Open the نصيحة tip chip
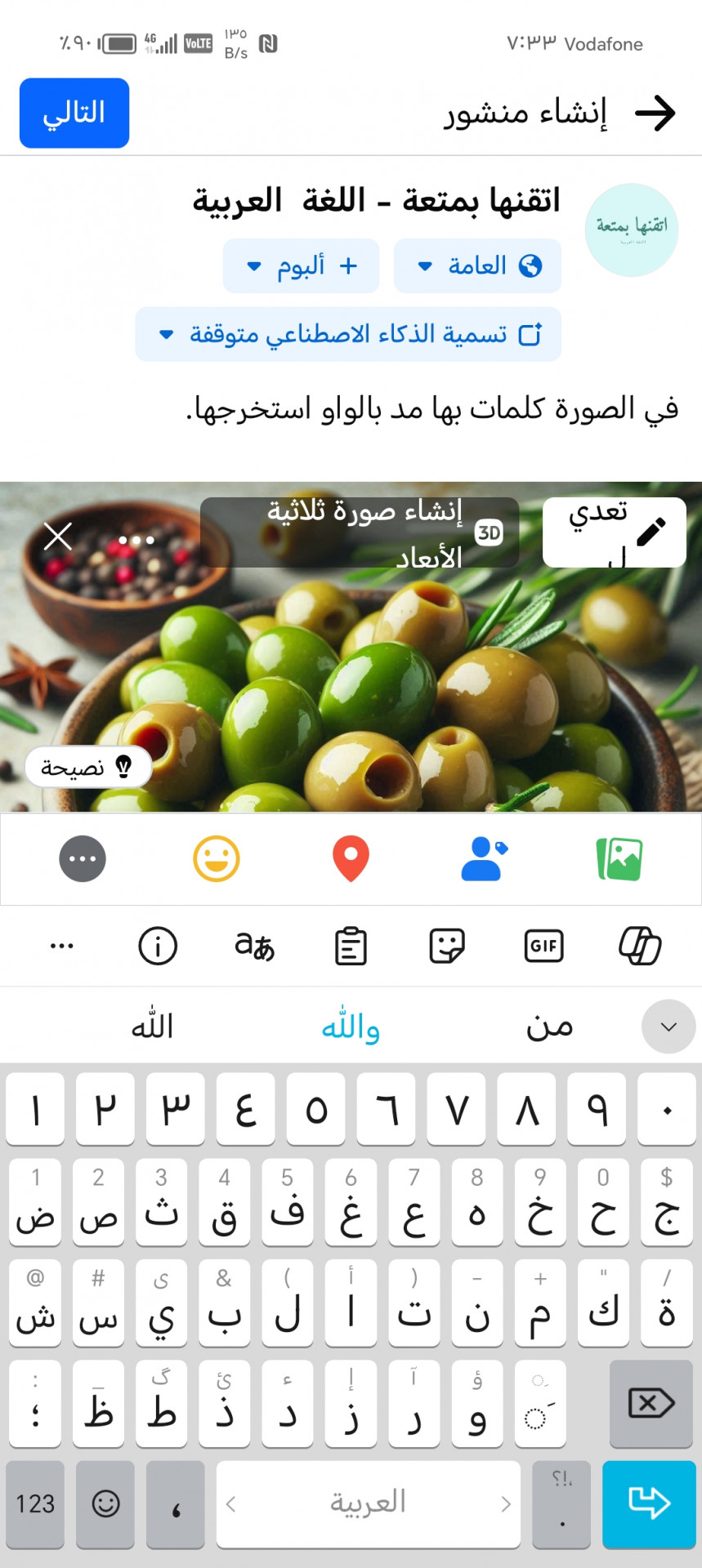 click(x=88, y=767)
